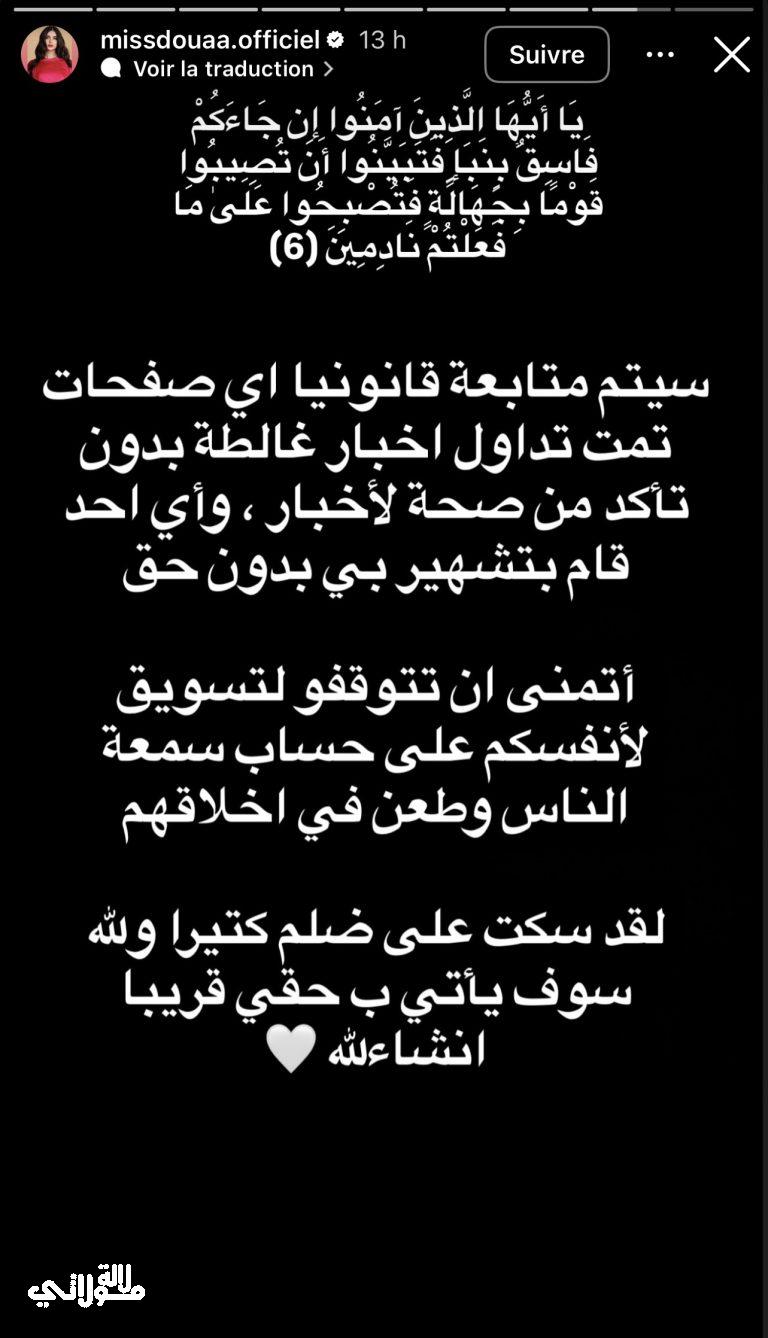Viewport: 768px width, 1338px height.
Task: Open the three-dot more options menu
Action: coord(660,55)
